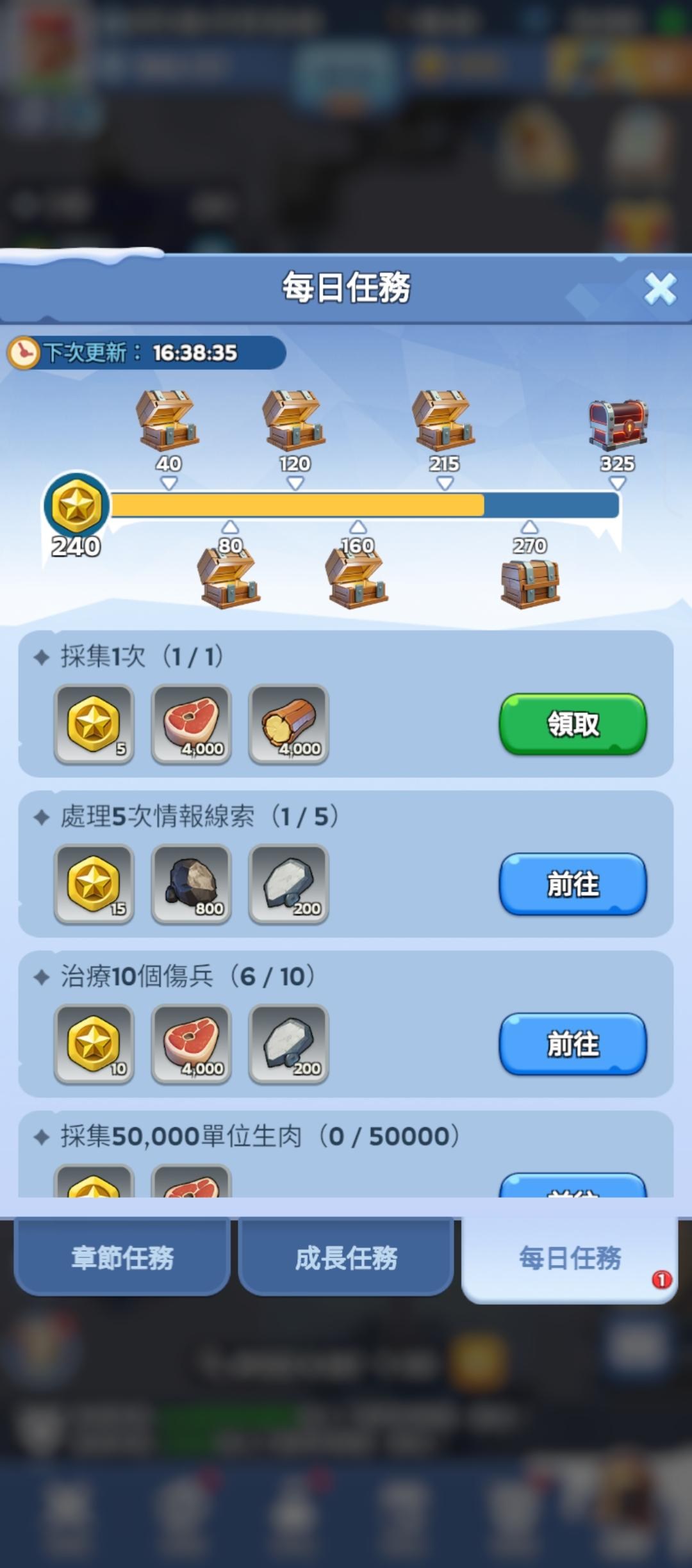View wood 4,000 reward in 採集1次 task
Image resolution: width=692 pixels, height=1568 pixels.
coord(289,724)
